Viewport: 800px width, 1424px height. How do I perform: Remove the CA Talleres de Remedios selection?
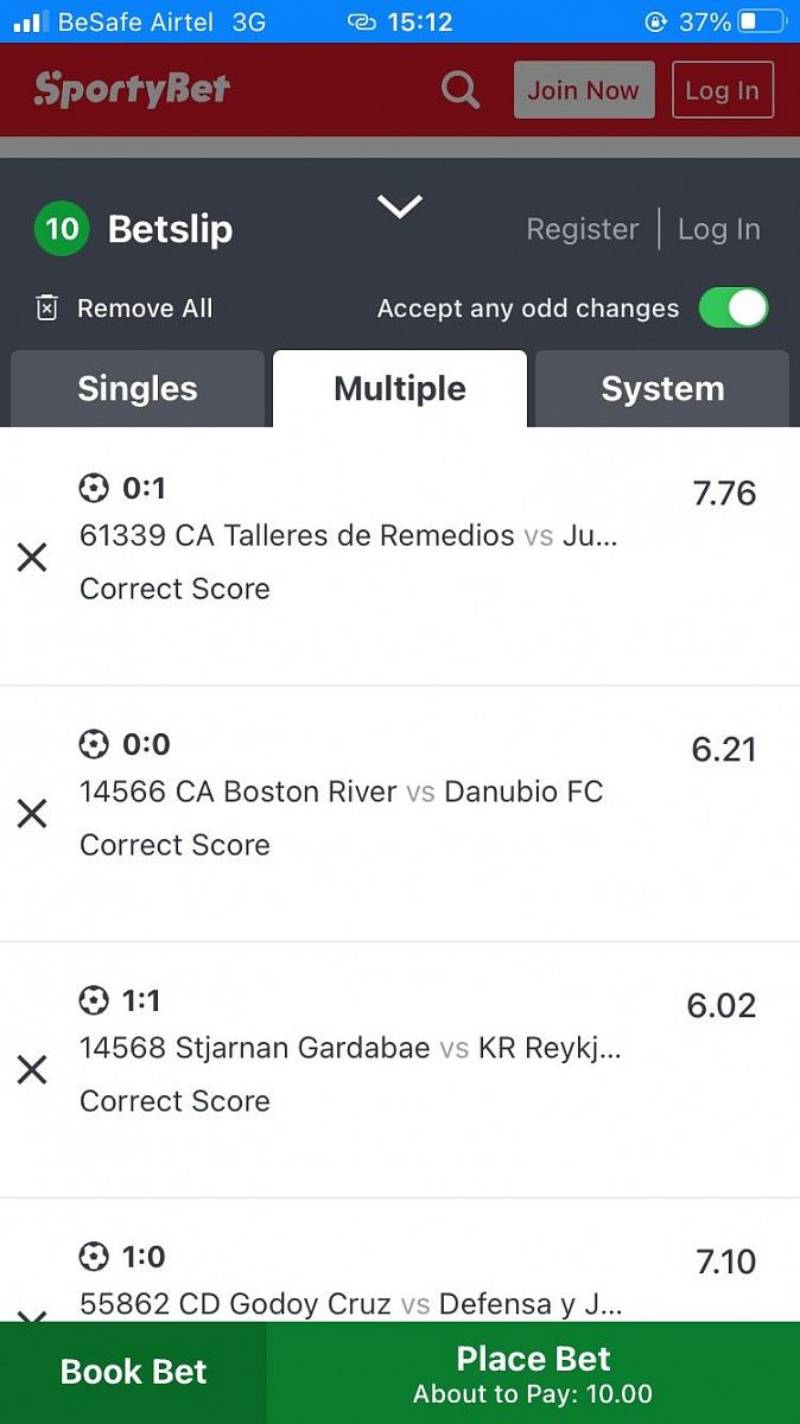pyautogui.click(x=32, y=557)
